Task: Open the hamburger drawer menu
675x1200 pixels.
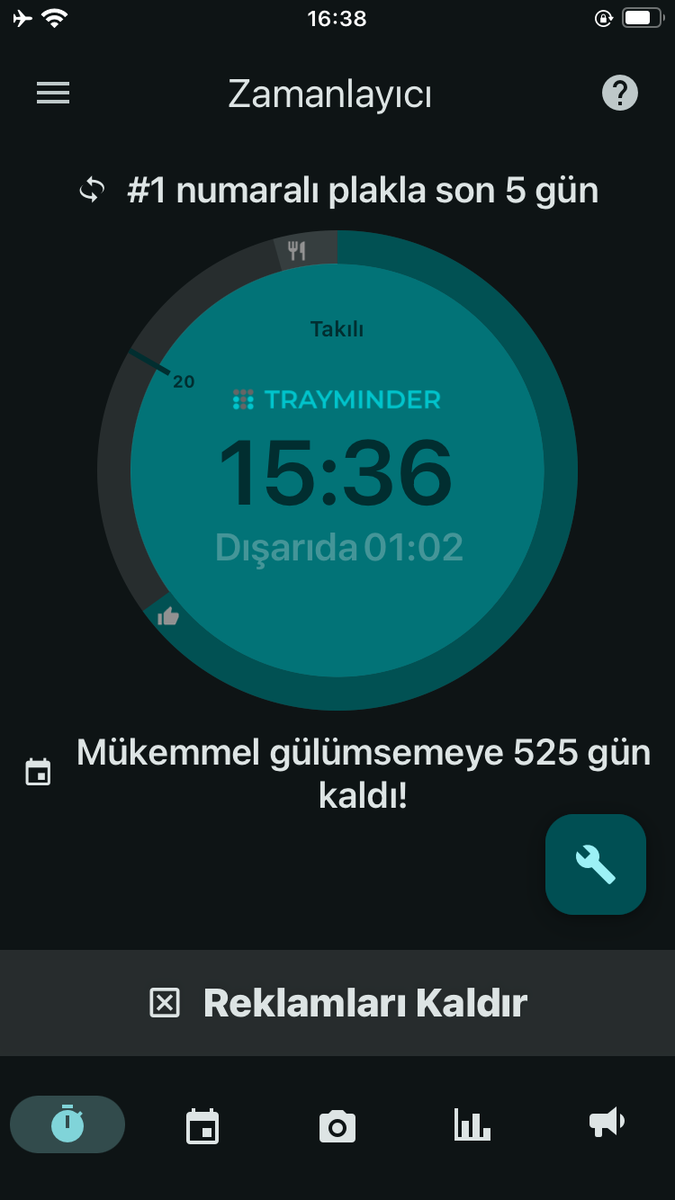Action: coord(53,93)
